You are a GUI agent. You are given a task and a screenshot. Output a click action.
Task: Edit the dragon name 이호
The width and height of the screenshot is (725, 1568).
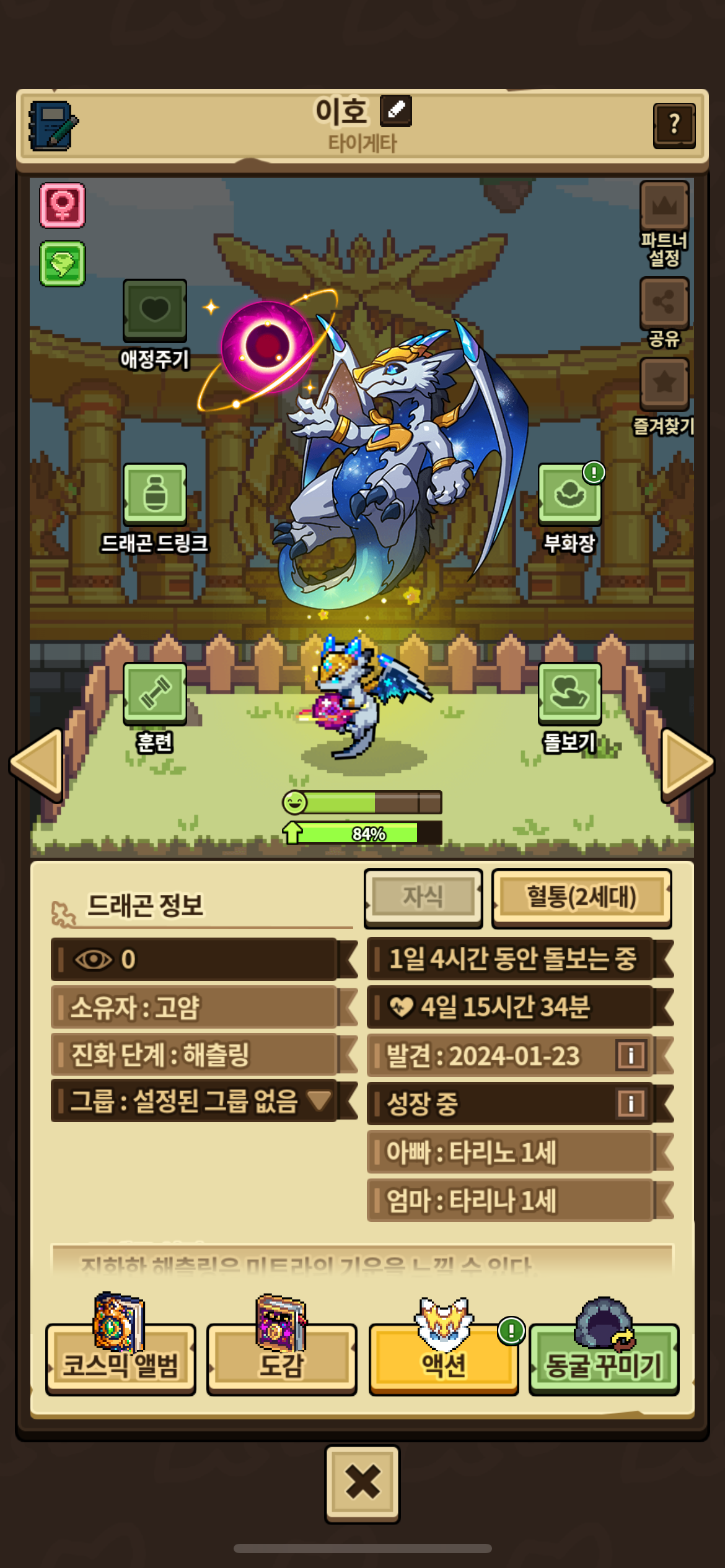tap(395, 111)
